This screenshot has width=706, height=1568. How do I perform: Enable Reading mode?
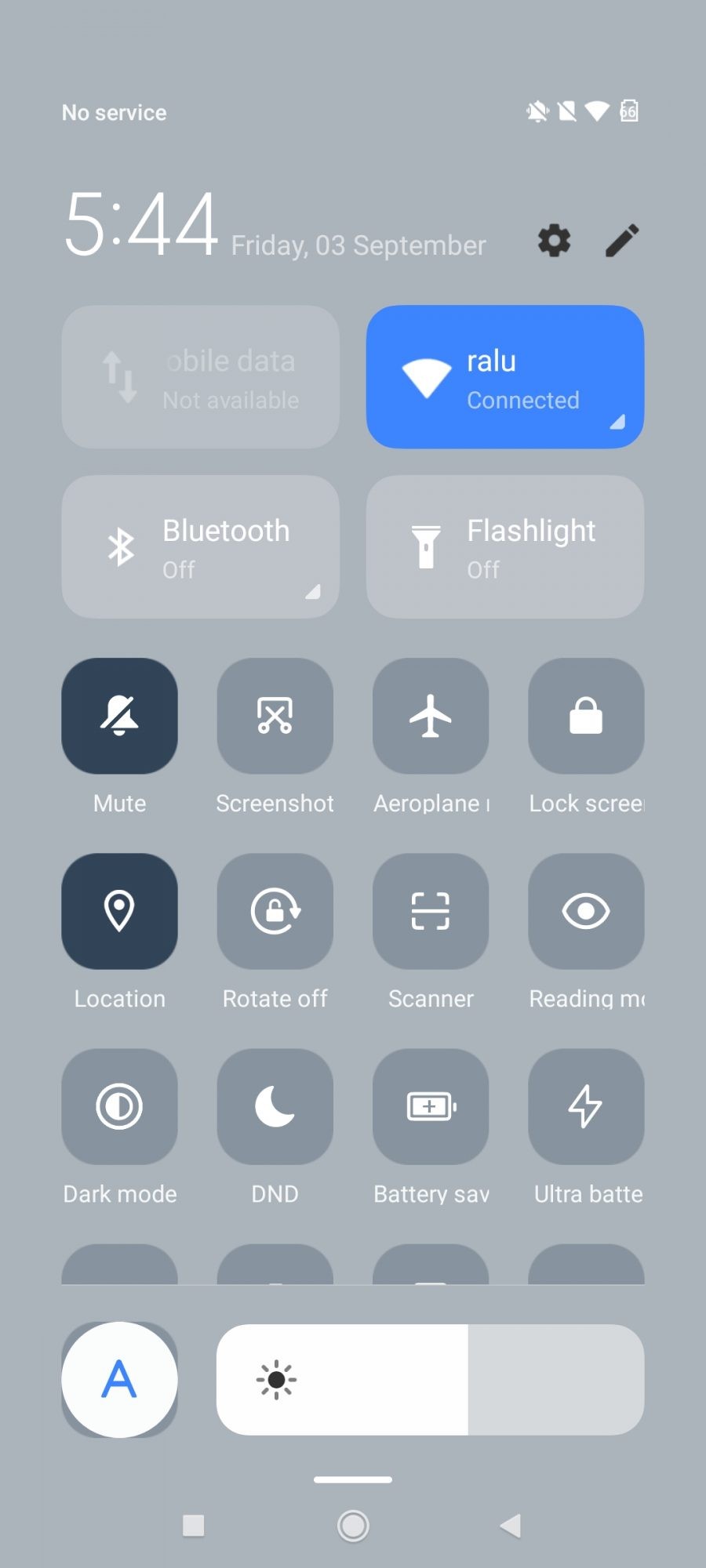[585, 911]
